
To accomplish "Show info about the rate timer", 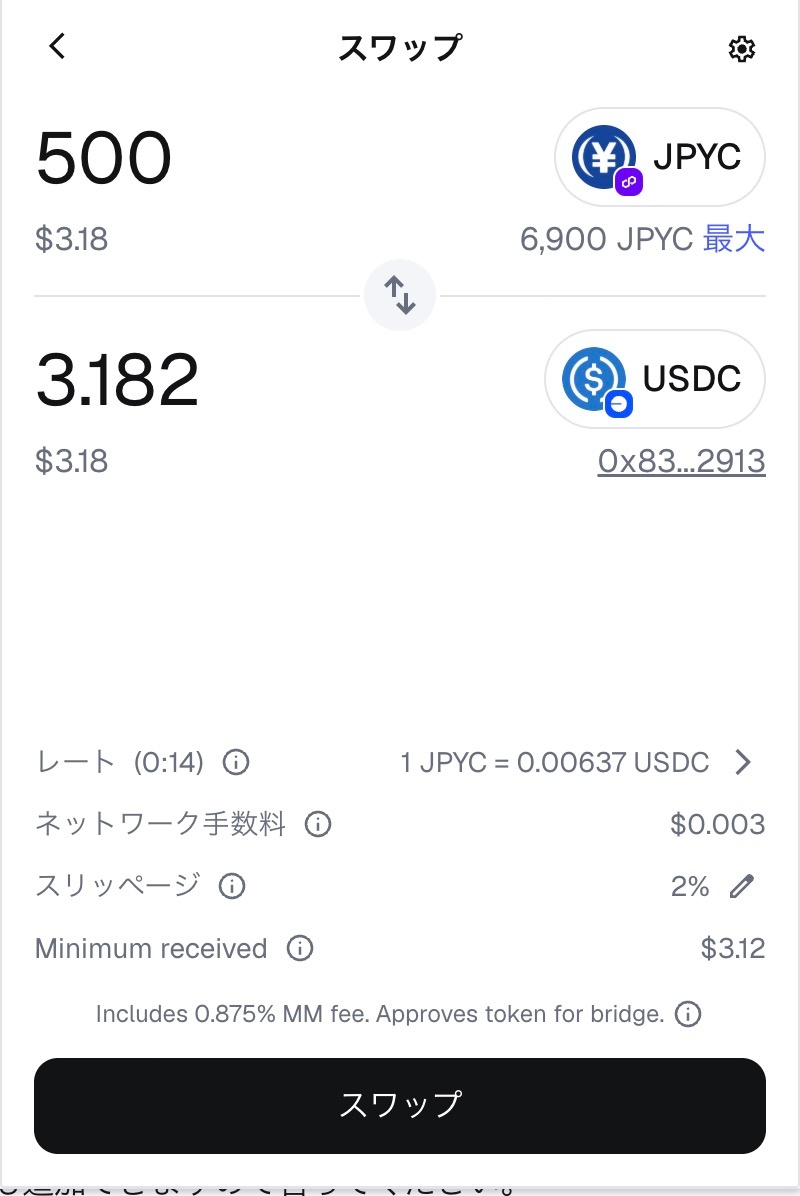I will 236,763.
